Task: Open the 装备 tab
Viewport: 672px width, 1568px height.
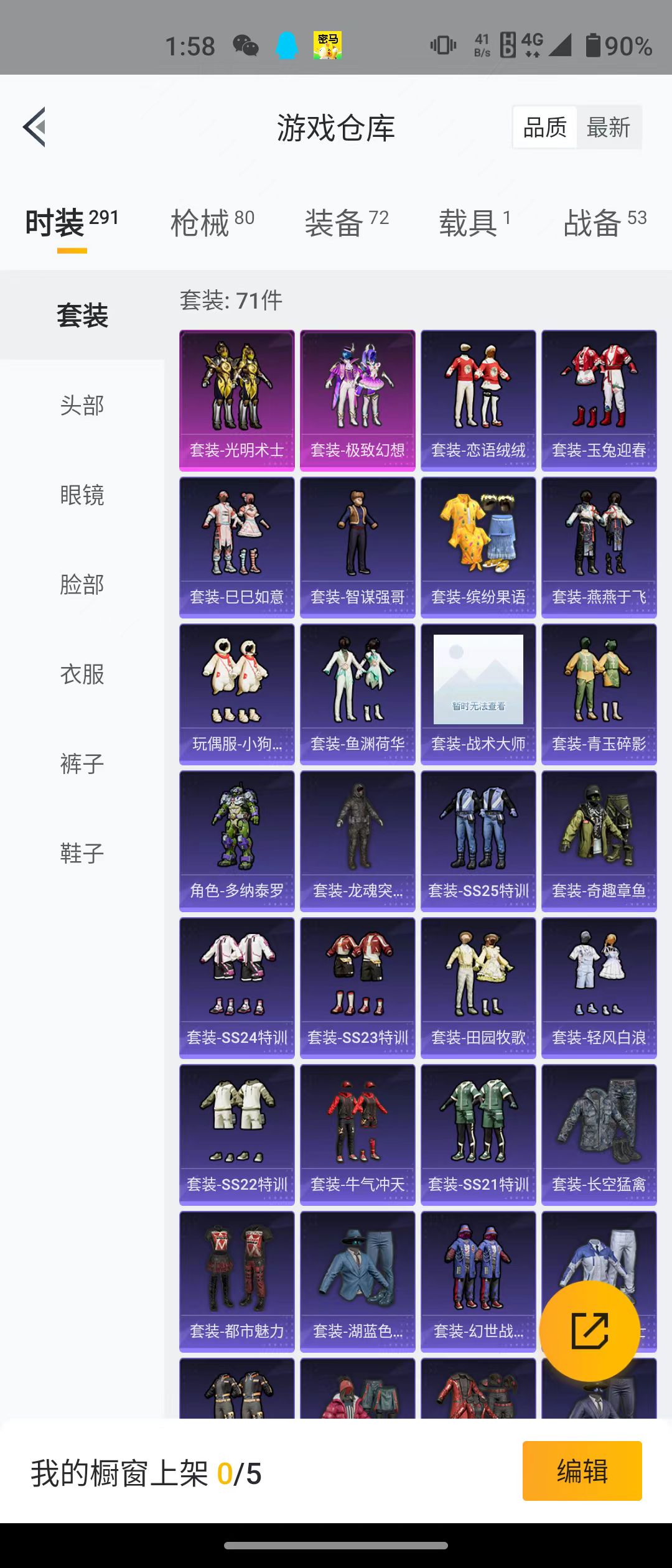Action: 346,222
